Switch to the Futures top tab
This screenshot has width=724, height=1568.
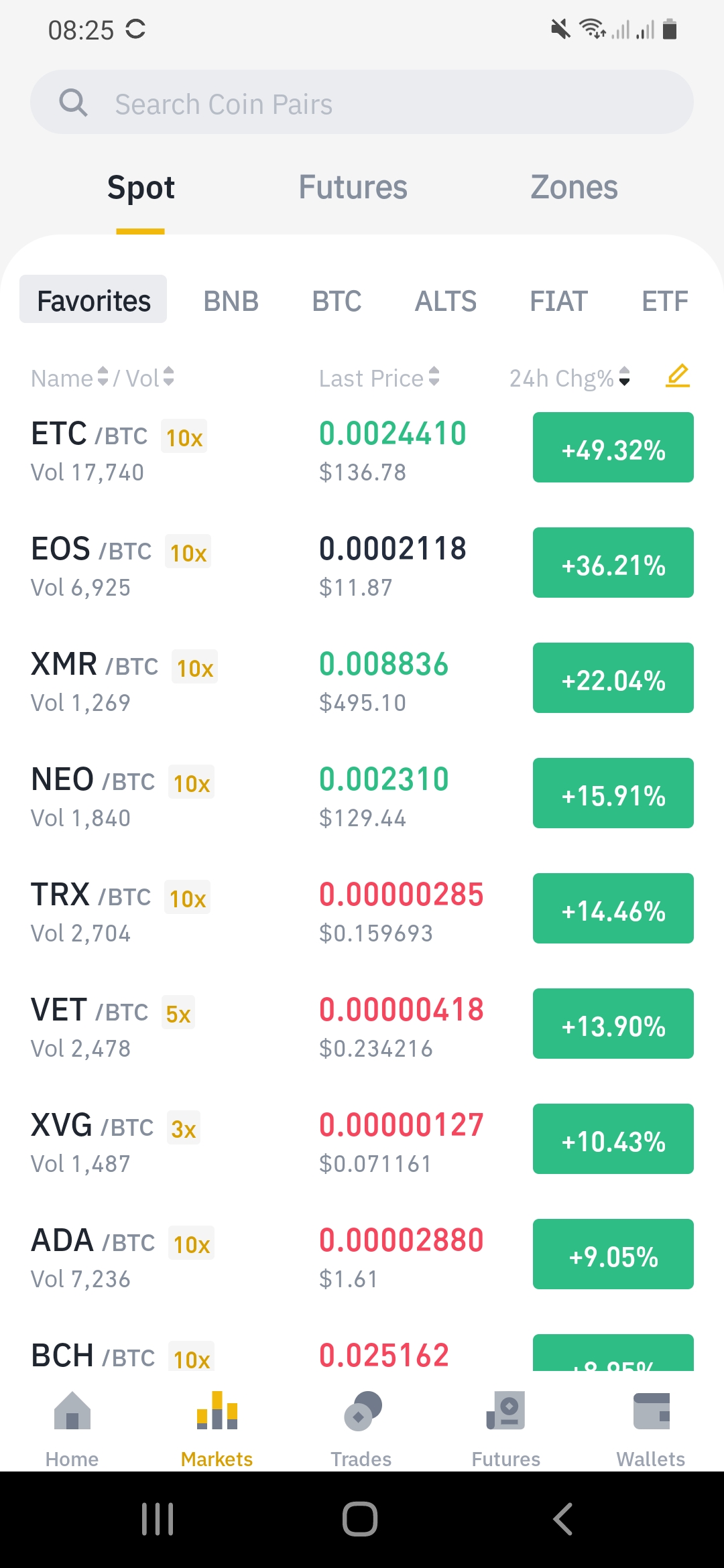tap(353, 188)
